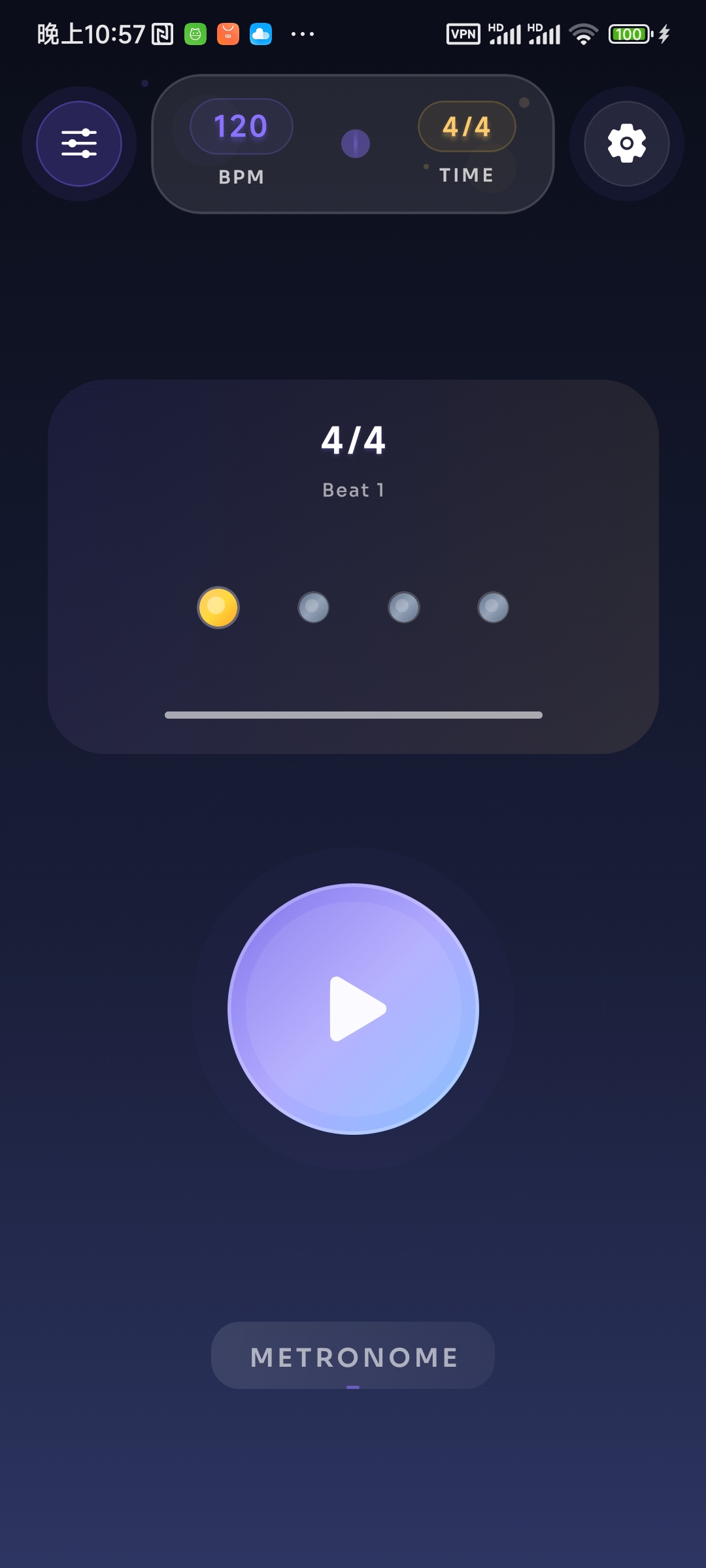Tap the Beat 1 label
706x1568 pixels.
tap(353, 489)
